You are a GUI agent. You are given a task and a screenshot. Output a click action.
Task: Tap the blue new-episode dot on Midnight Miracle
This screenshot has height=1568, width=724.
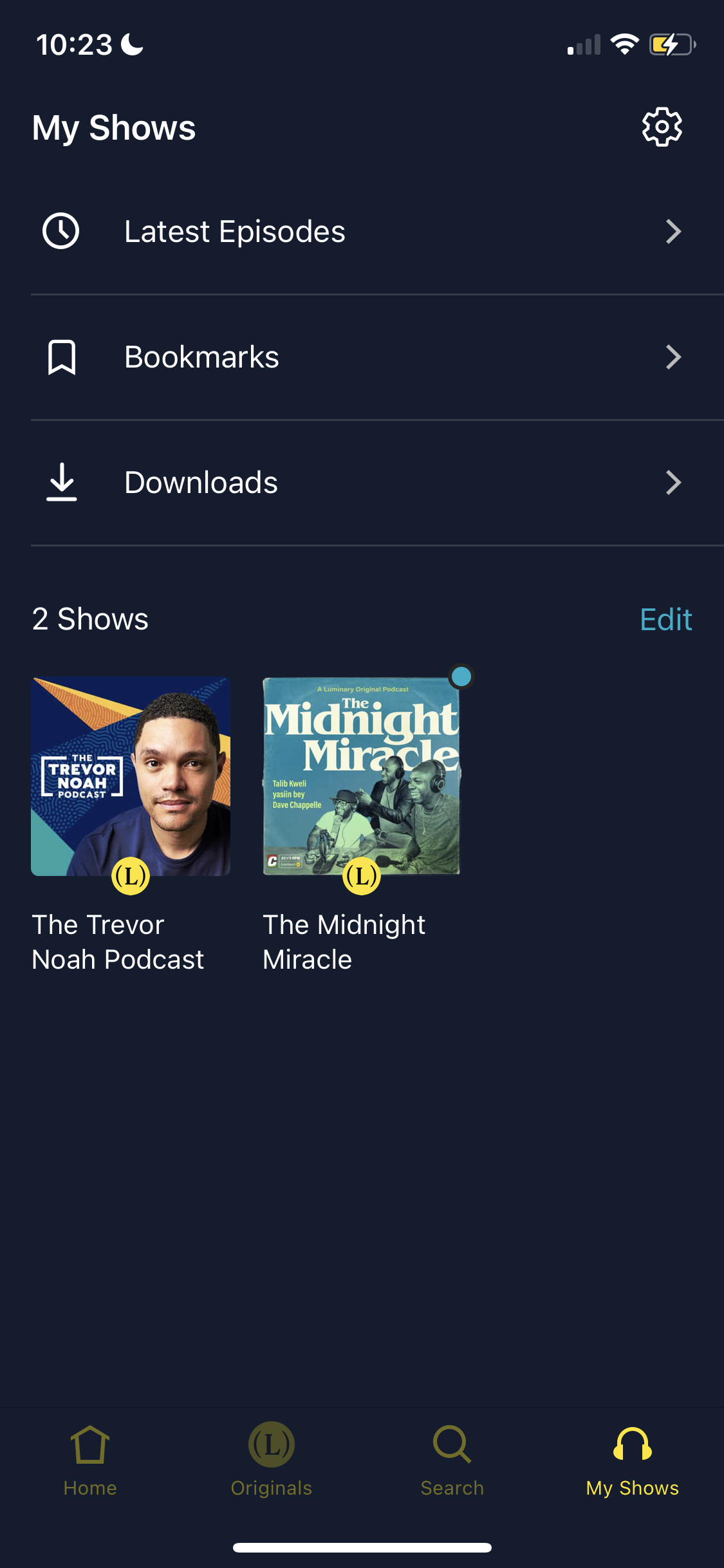click(x=461, y=676)
